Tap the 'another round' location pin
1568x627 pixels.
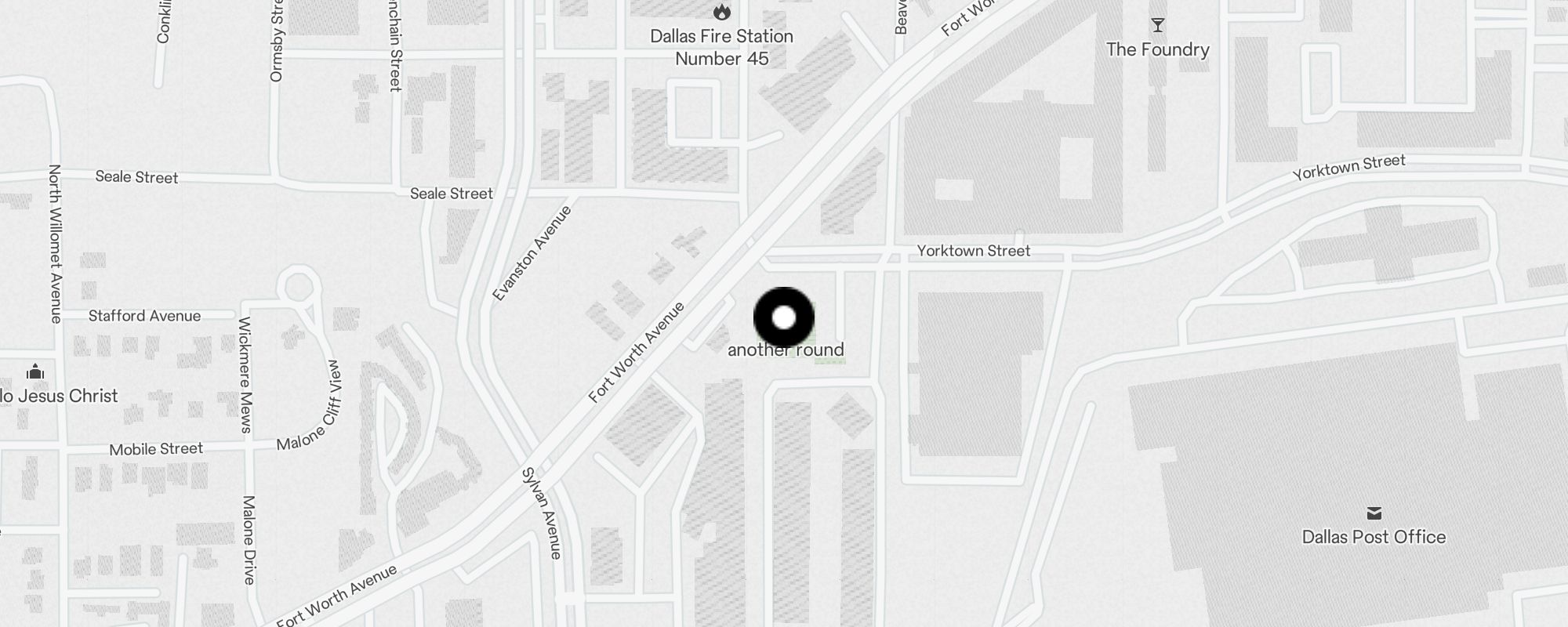(x=784, y=317)
